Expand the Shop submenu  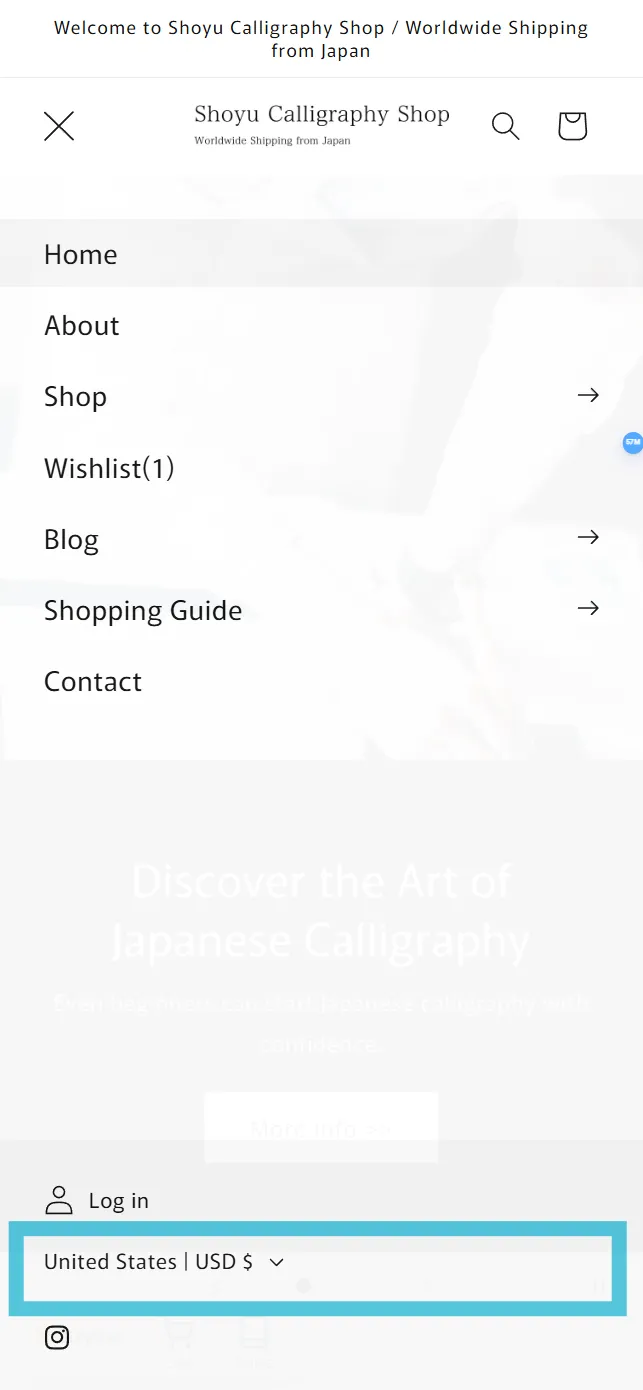(320, 397)
